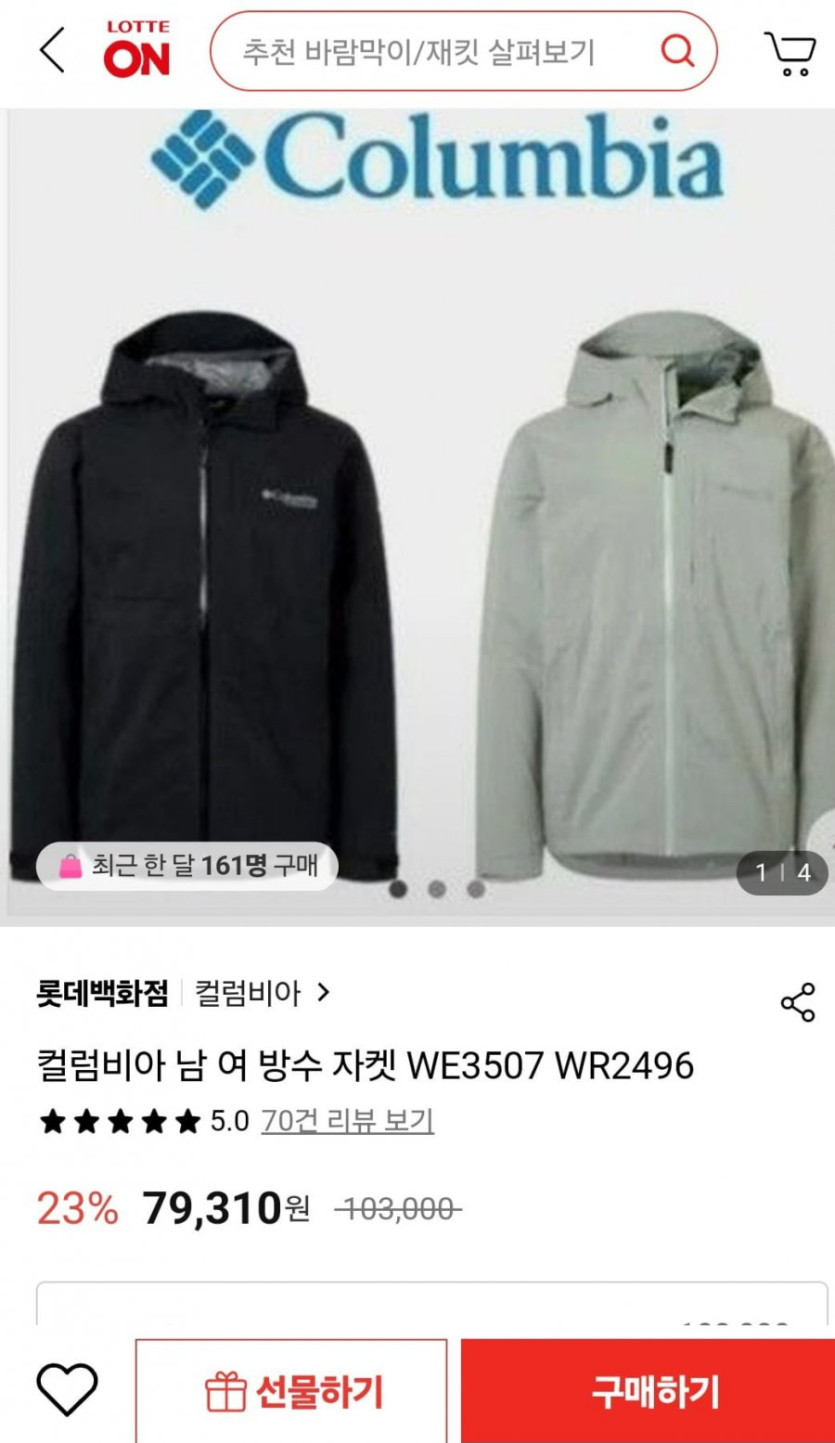Open the Lotte ON home logo
Screen dimensions: 835x1443
137,50
